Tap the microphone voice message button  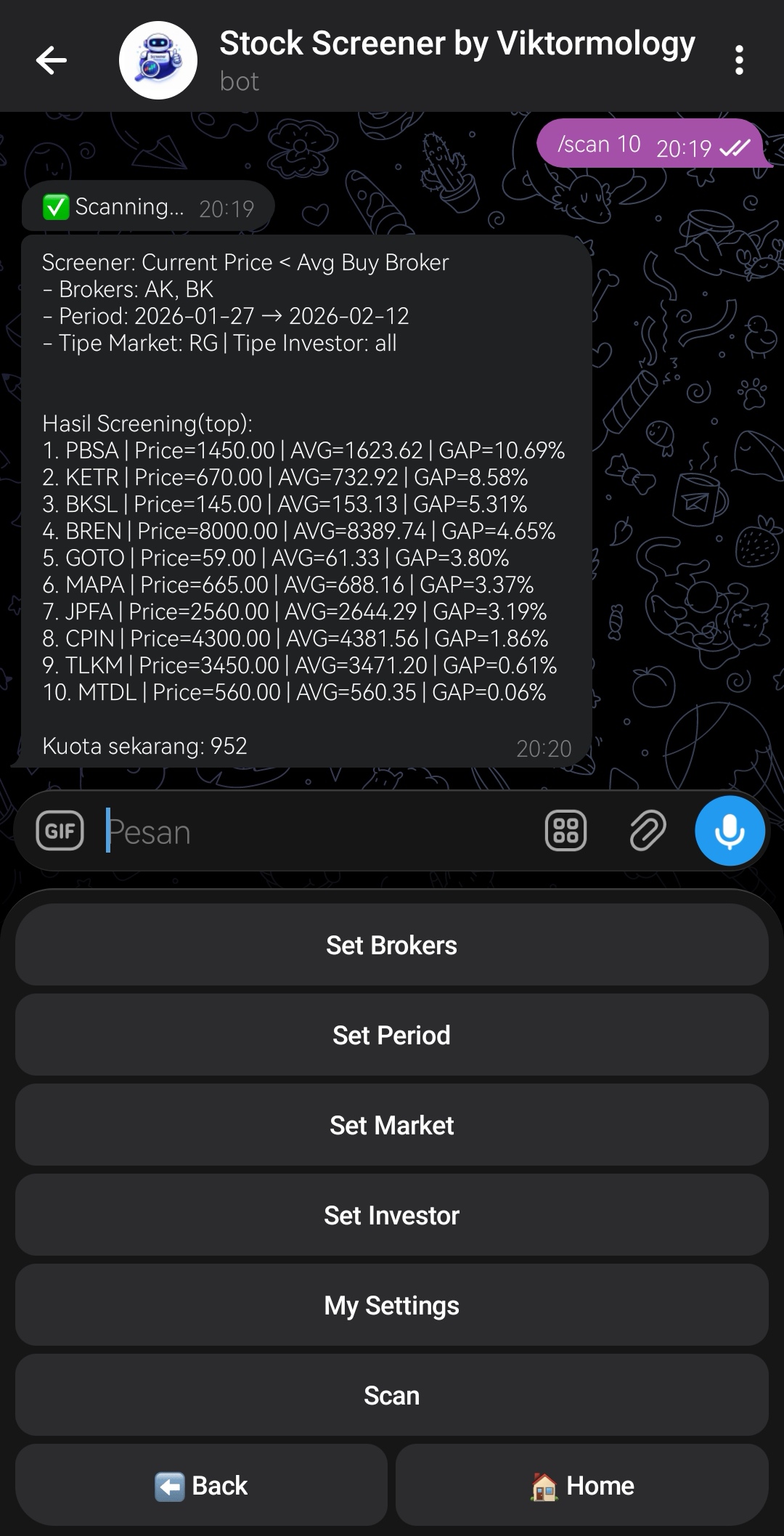click(x=730, y=831)
